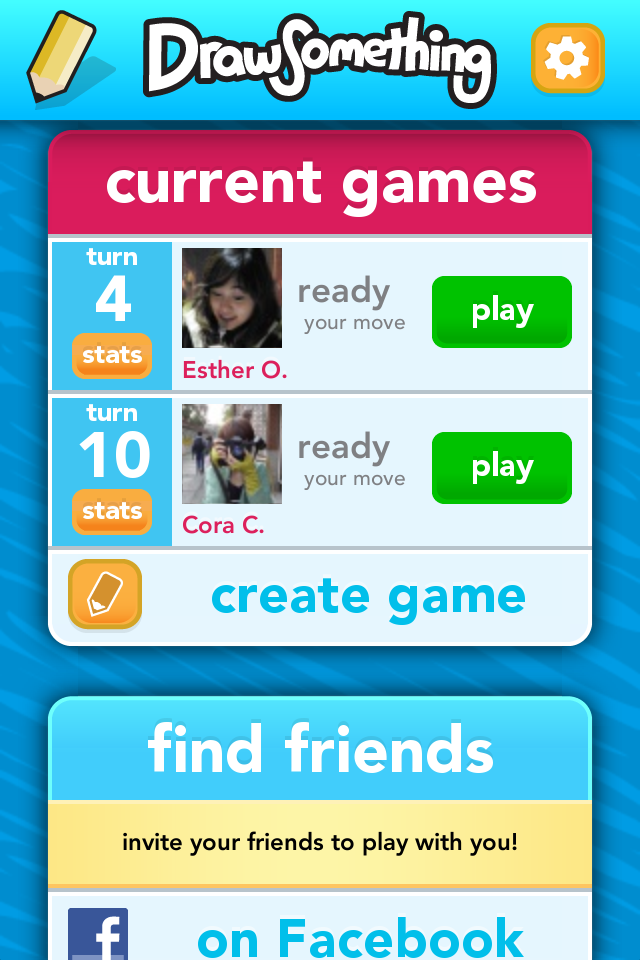
Task: Find friends on Facebook
Action: coord(359,937)
